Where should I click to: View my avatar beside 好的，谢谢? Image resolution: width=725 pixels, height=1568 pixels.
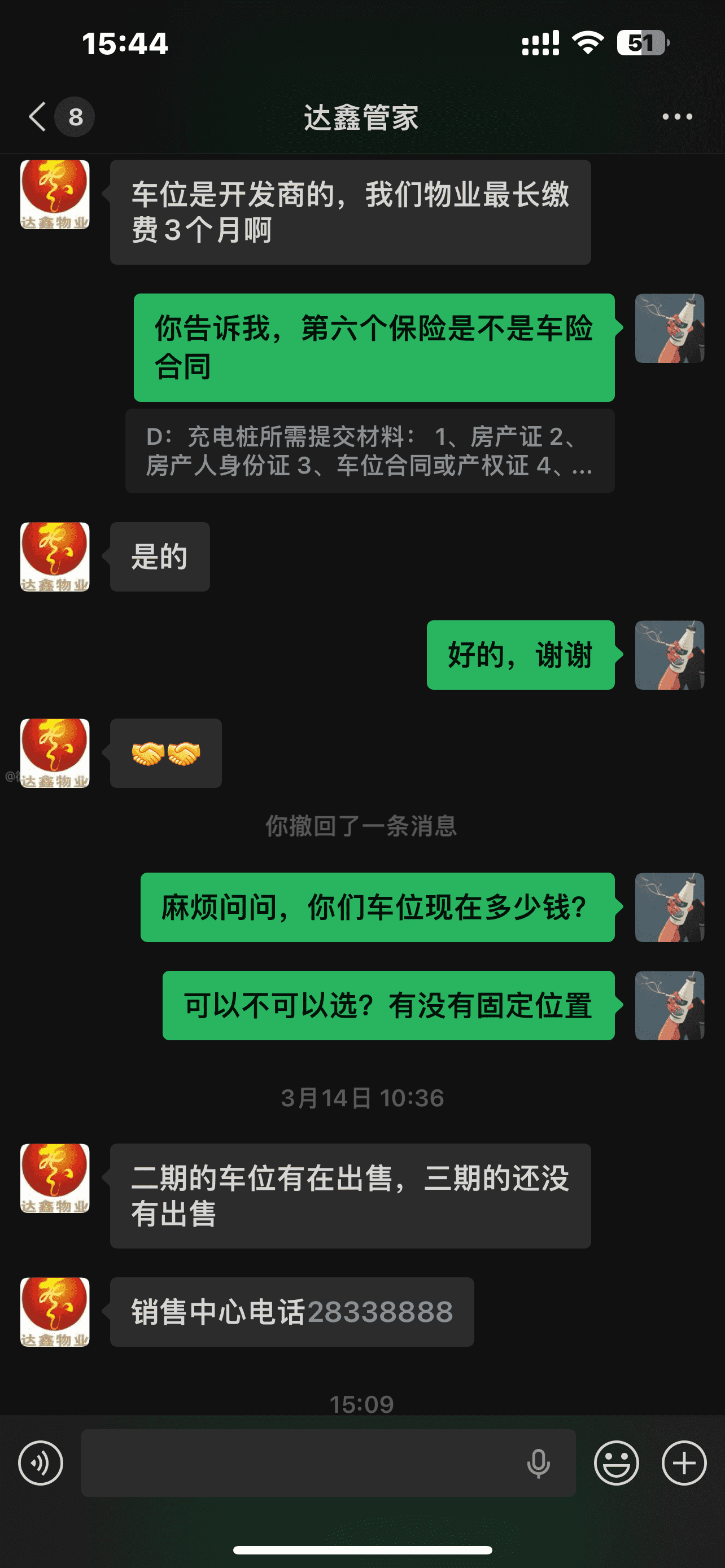point(669,655)
